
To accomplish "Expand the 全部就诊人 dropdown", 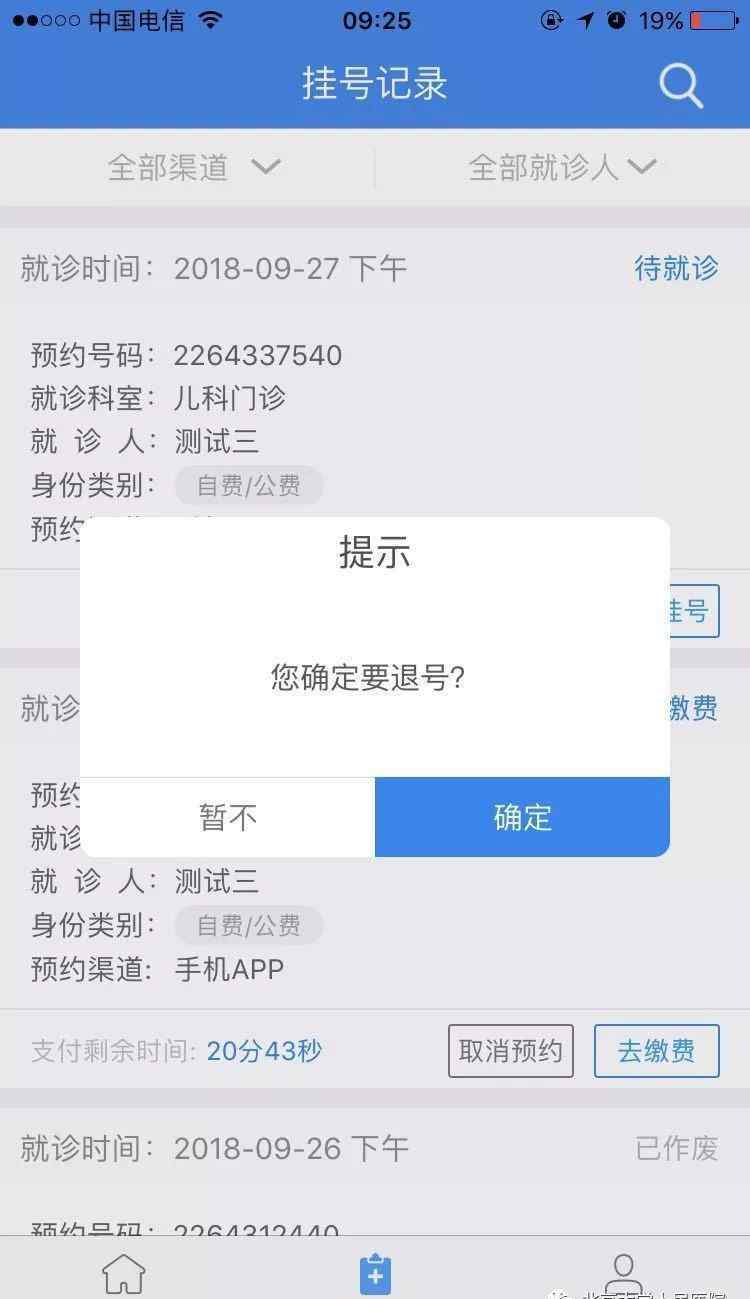I will pos(562,167).
